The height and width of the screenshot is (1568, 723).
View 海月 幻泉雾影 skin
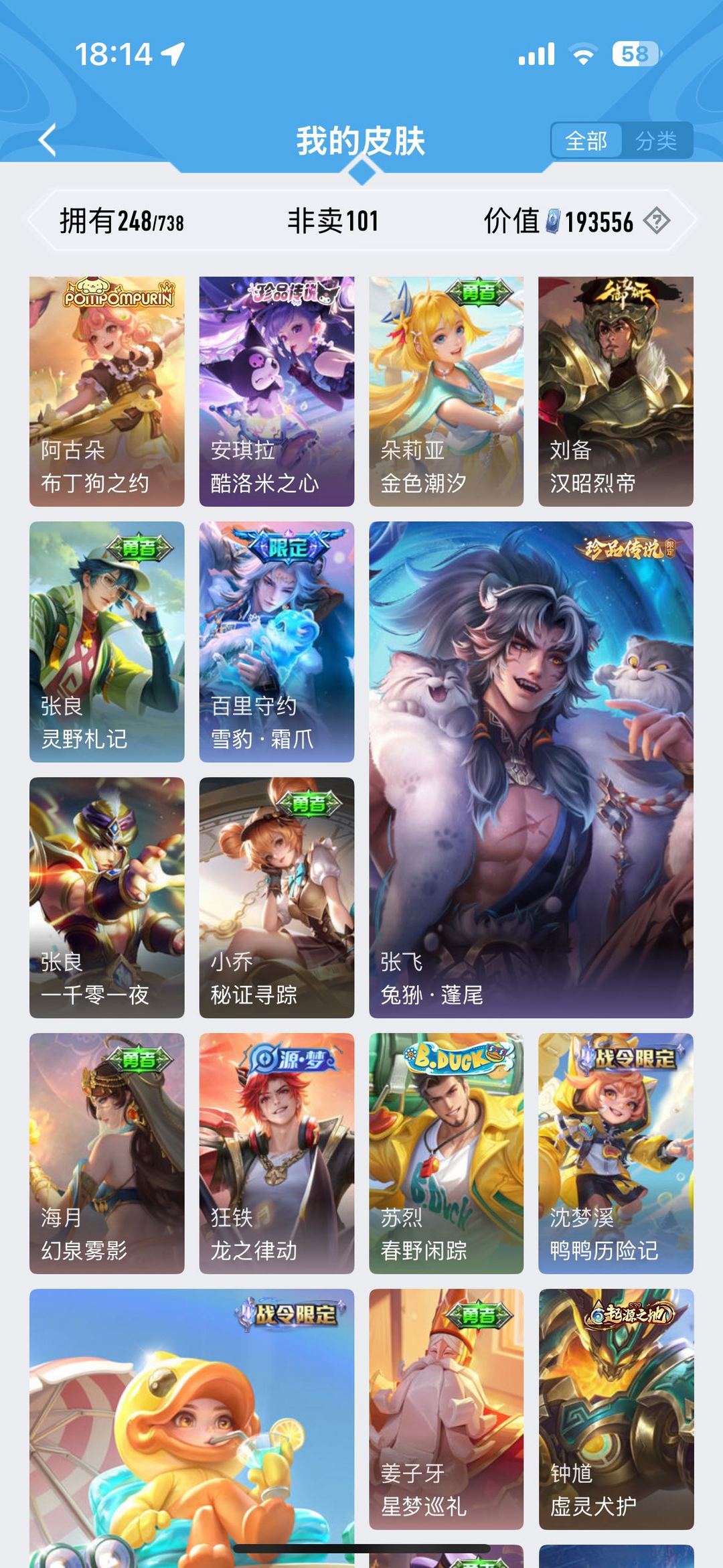click(x=107, y=1153)
